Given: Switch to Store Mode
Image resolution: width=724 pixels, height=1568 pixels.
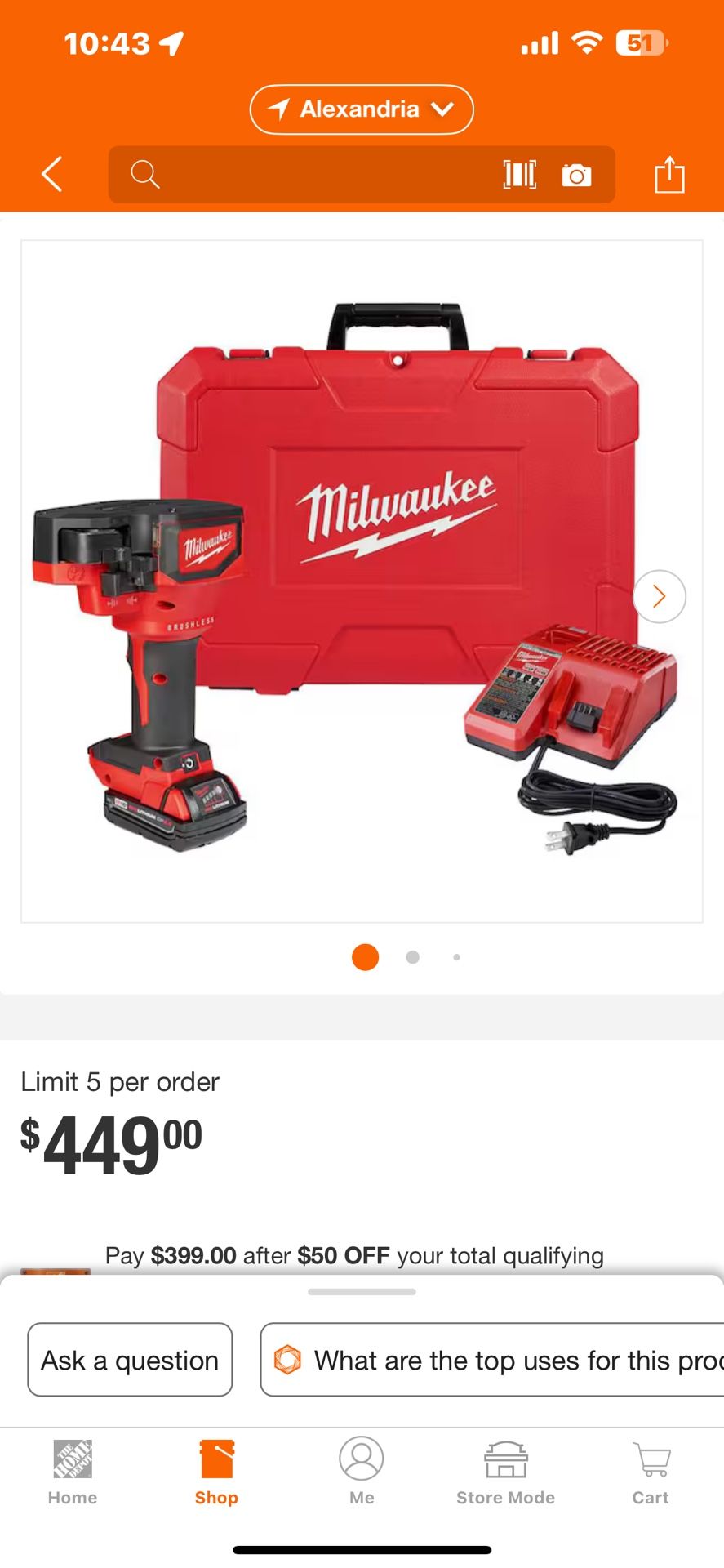Looking at the screenshot, I should pos(505,1472).
